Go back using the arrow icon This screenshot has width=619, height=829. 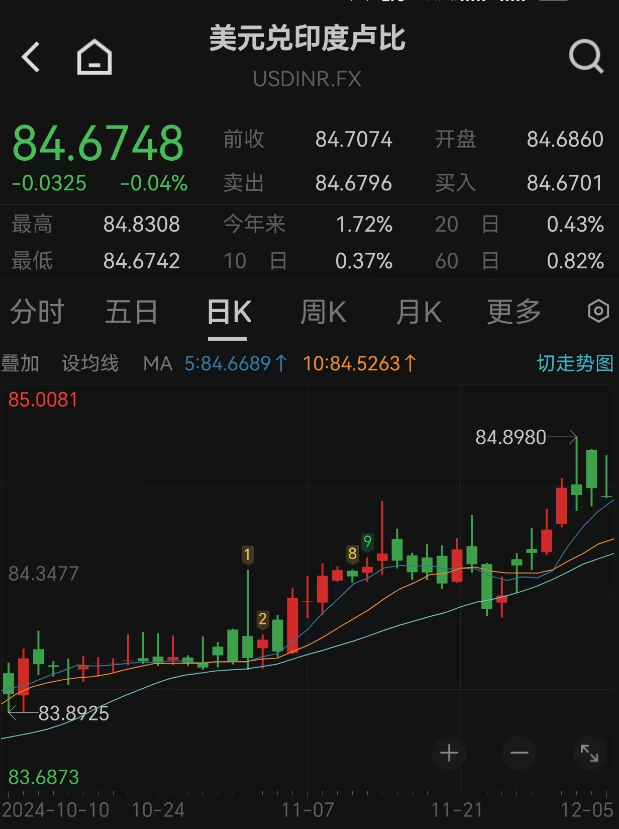pos(31,57)
